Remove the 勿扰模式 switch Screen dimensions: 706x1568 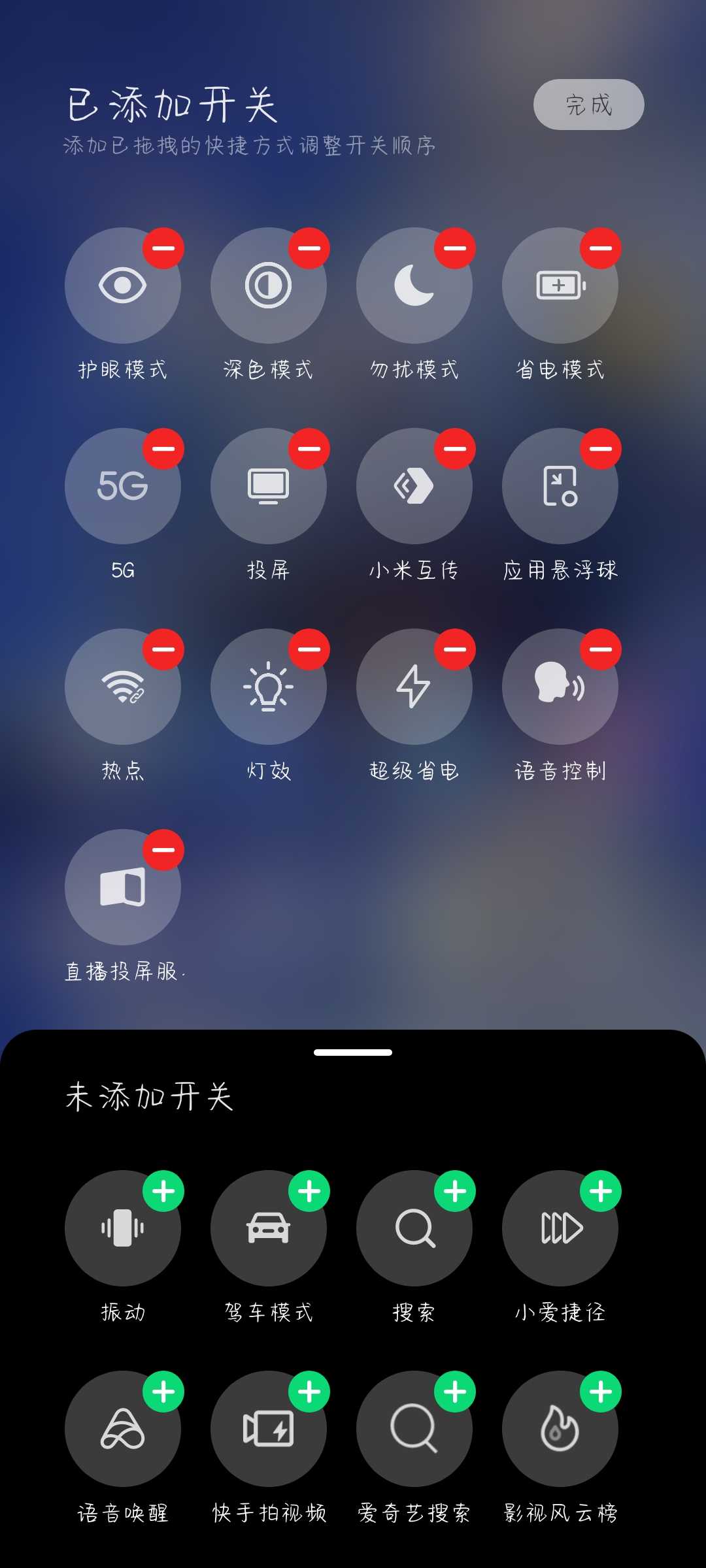coord(455,248)
